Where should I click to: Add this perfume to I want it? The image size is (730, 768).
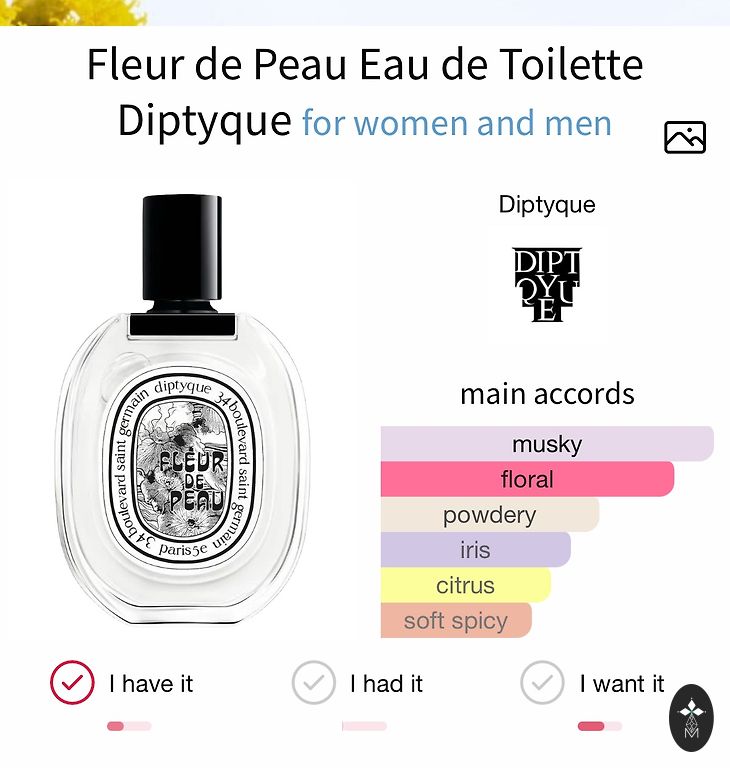tap(542, 683)
